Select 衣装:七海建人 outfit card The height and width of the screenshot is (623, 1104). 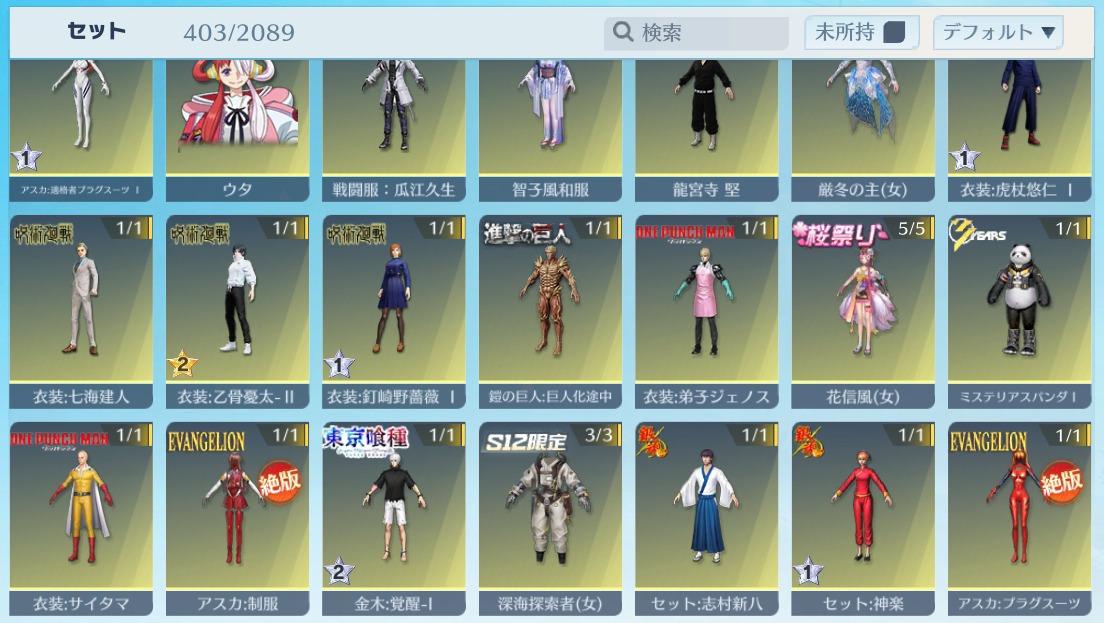81,310
